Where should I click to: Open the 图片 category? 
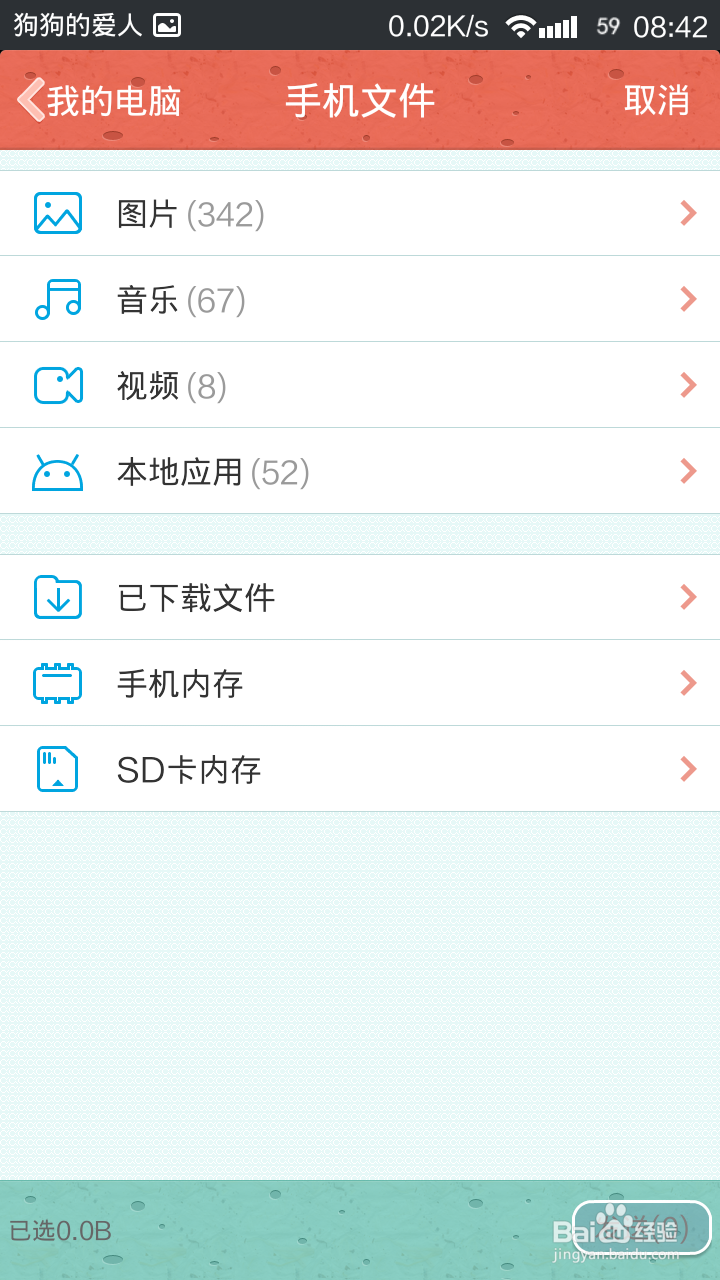coord(360,213)
